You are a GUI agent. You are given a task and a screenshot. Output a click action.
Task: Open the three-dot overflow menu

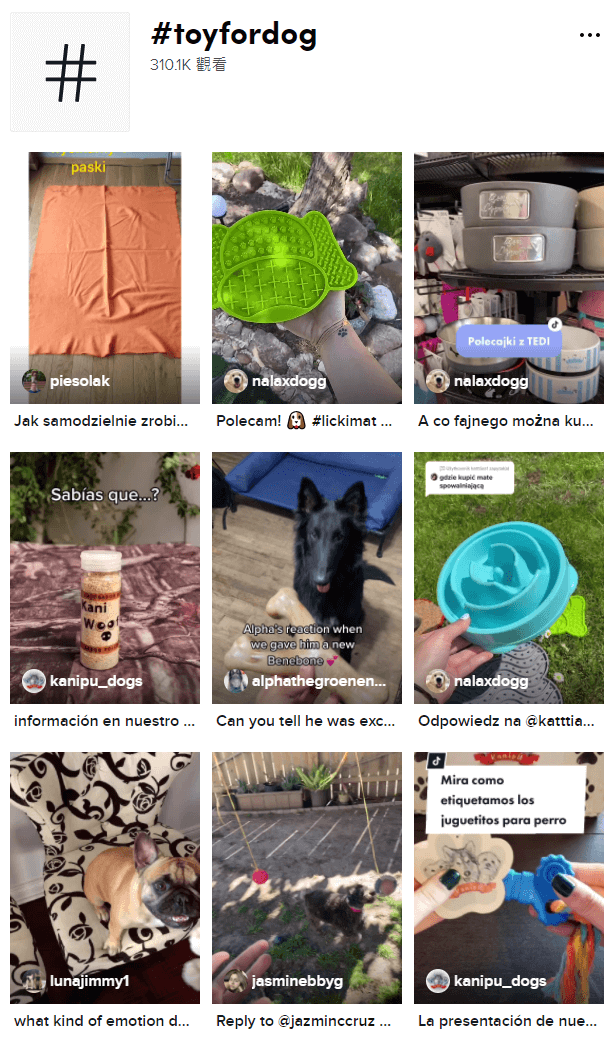click(x=590, y=35)
